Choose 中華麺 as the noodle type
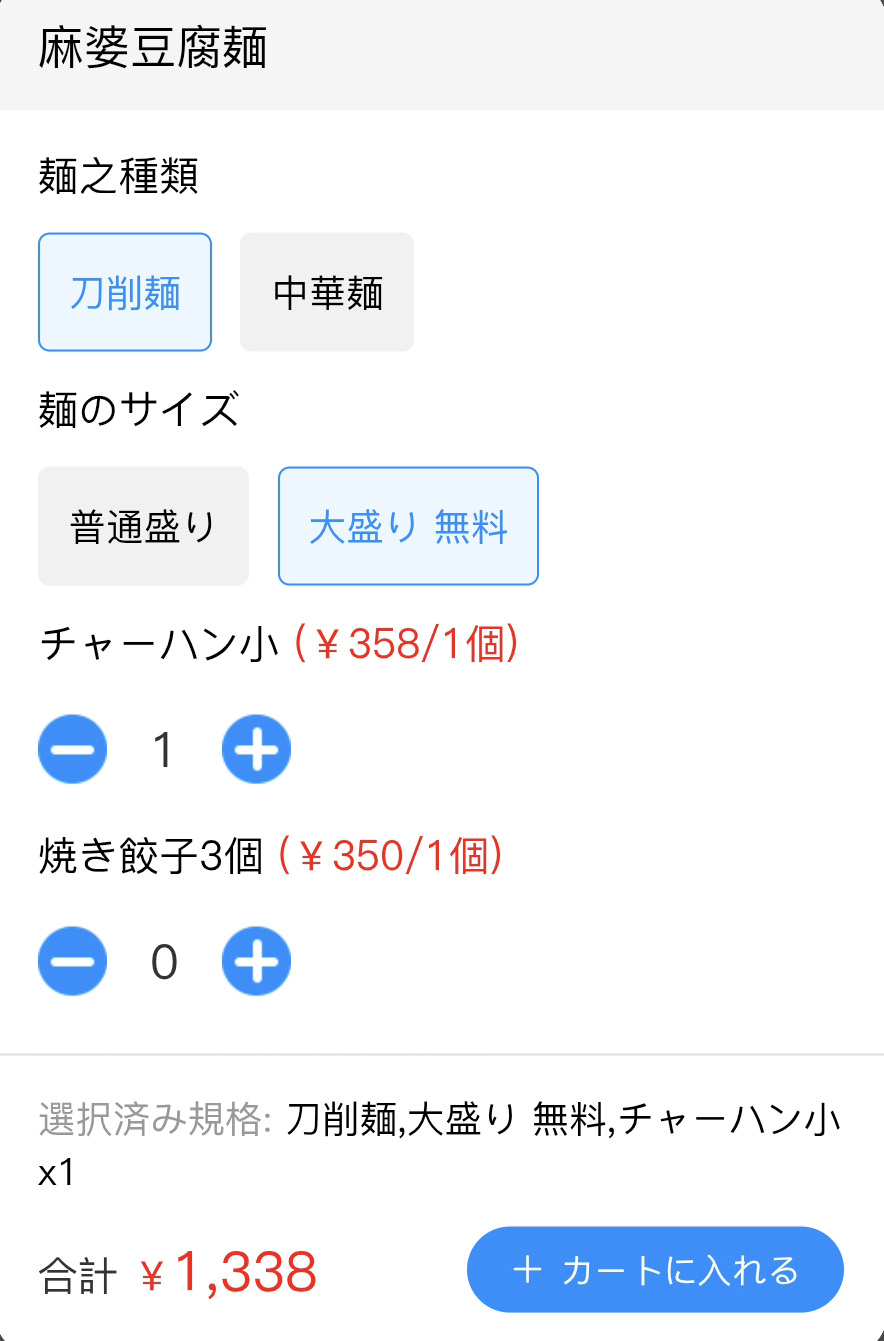Screen dimensions: 884x1341 pyautogui.click(x=327, y=292)
